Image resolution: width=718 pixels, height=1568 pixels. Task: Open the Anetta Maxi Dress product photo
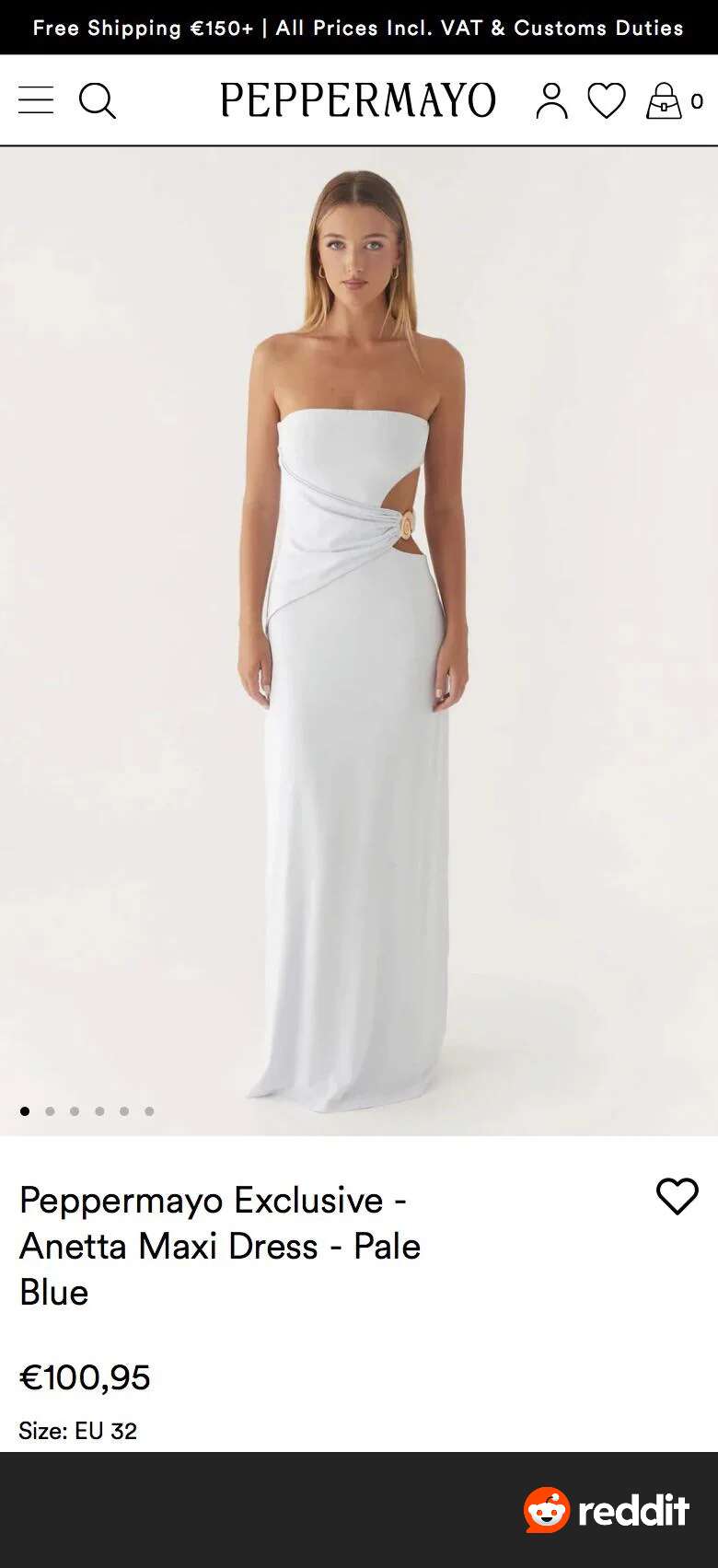pos(359,640)
